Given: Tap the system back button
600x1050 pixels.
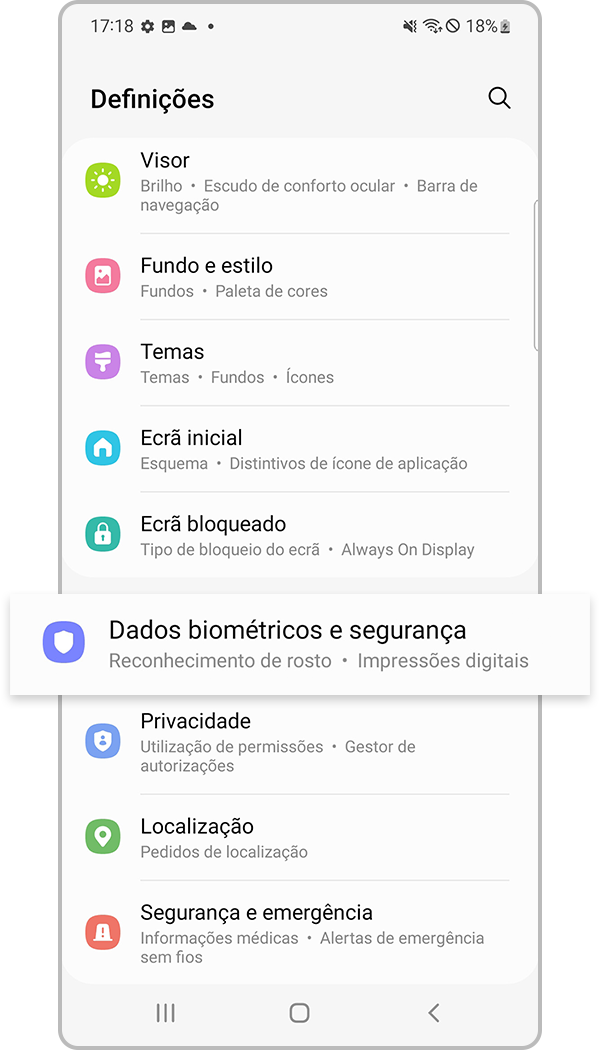Looking at the screenshot, I should tap(433, 1013).
